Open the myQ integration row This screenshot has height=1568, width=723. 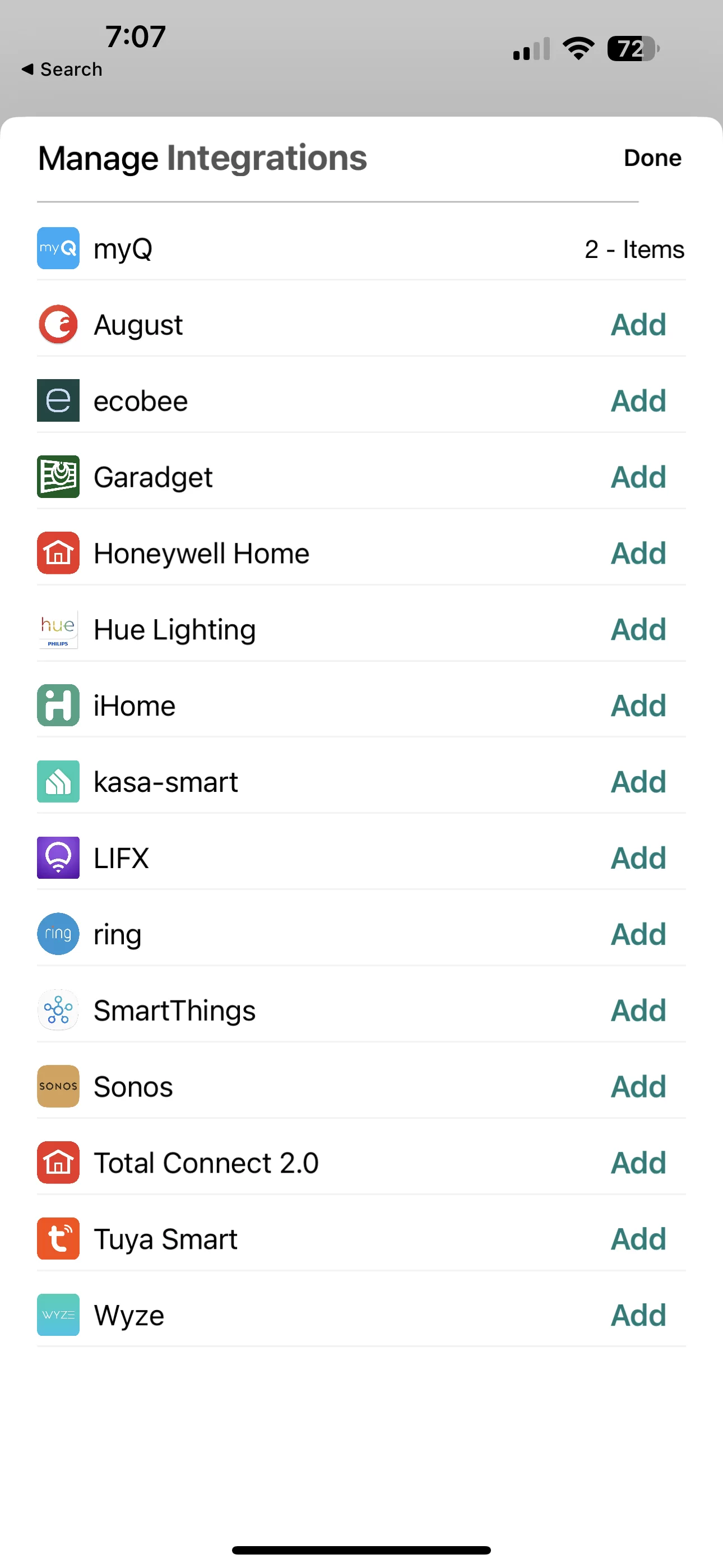(361, 249)
